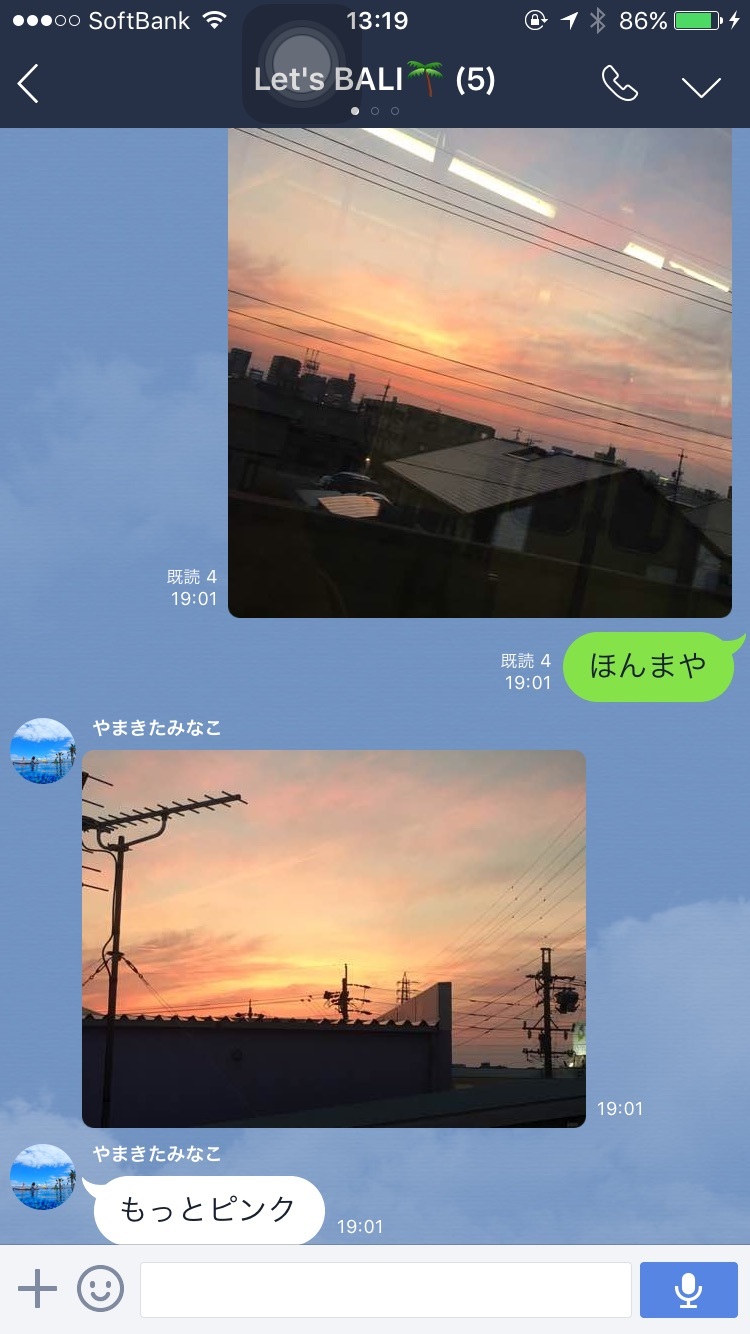This screenshot has width=750, height=1334.
Task: Tap the AssistiveTouch floating button
Action: point(301,62)
